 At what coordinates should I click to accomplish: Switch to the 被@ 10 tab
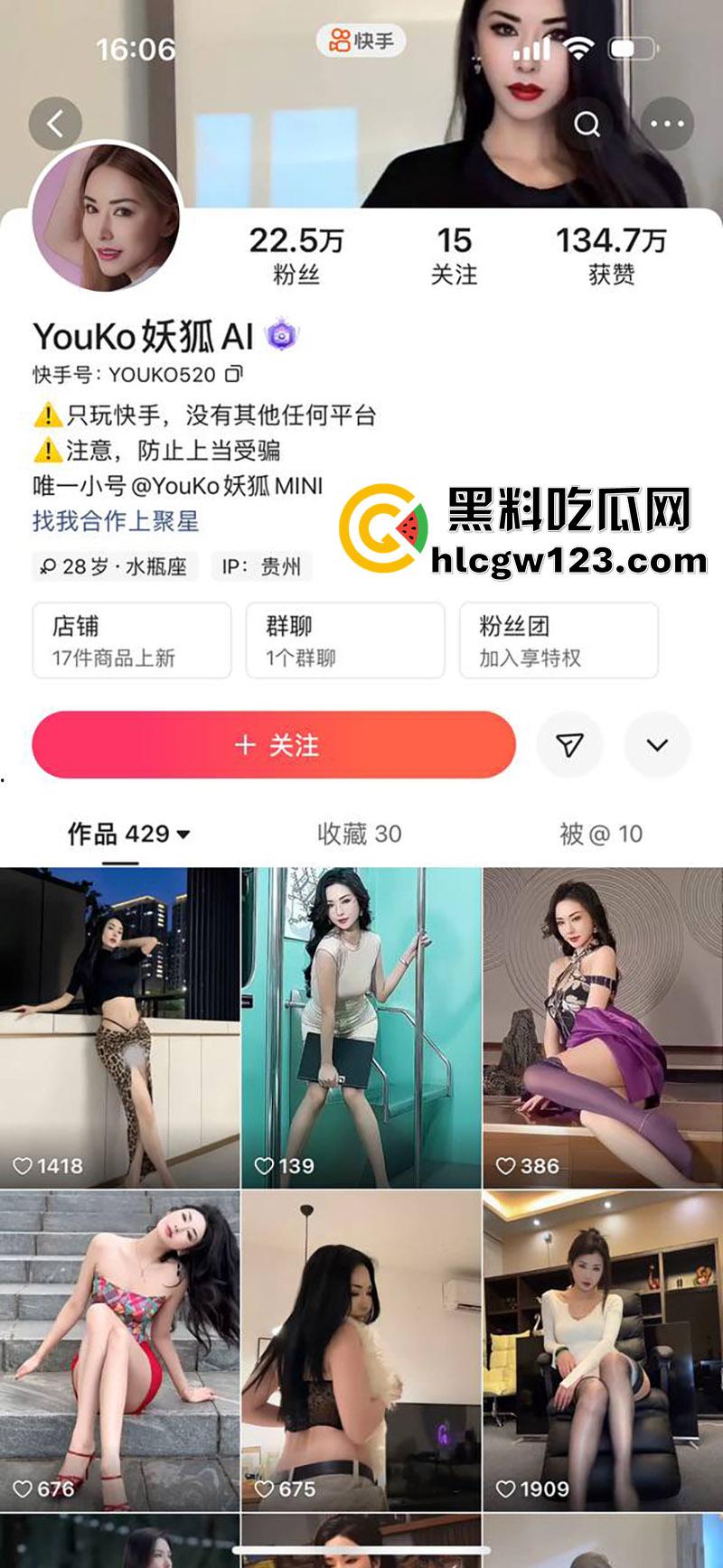coord(603,835)
